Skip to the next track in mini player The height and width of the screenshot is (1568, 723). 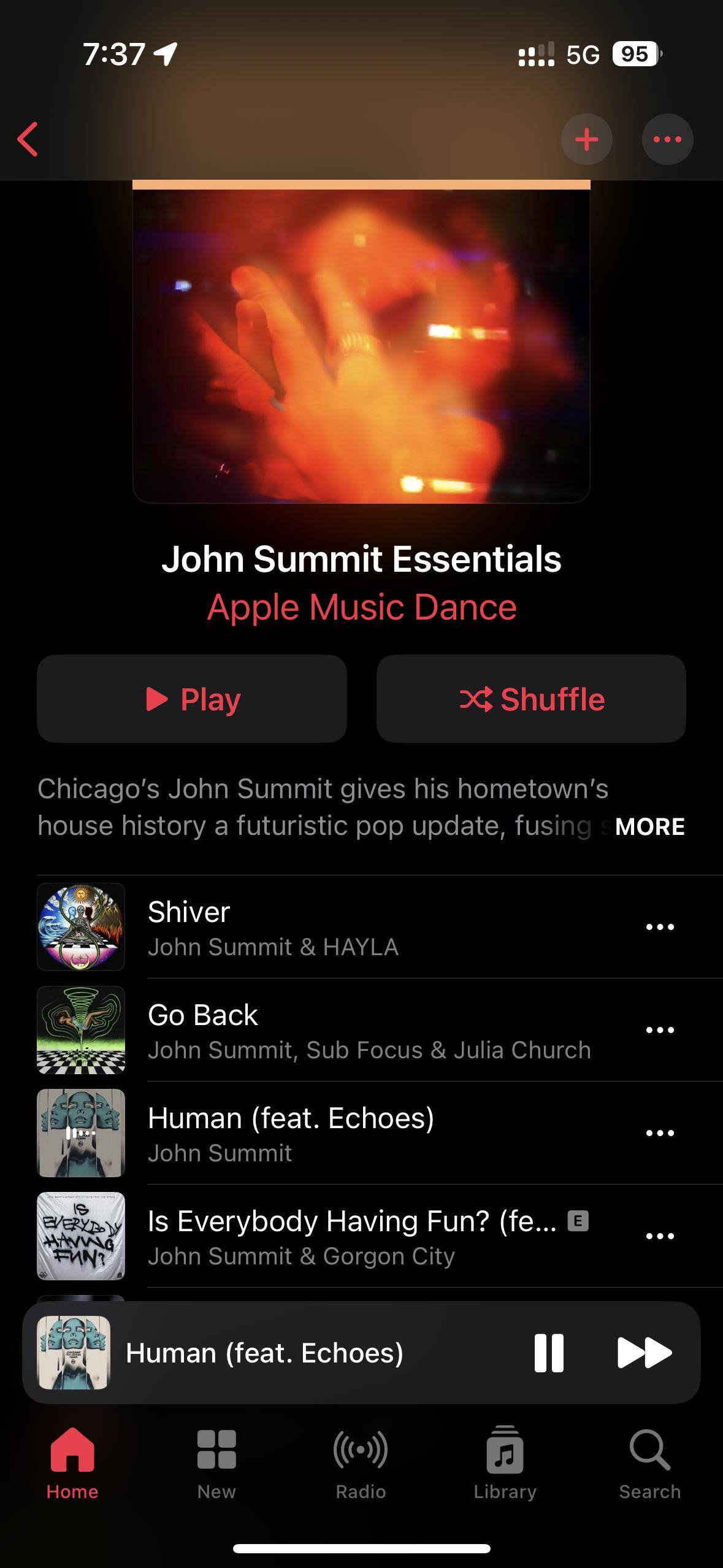click(644, 1353)
